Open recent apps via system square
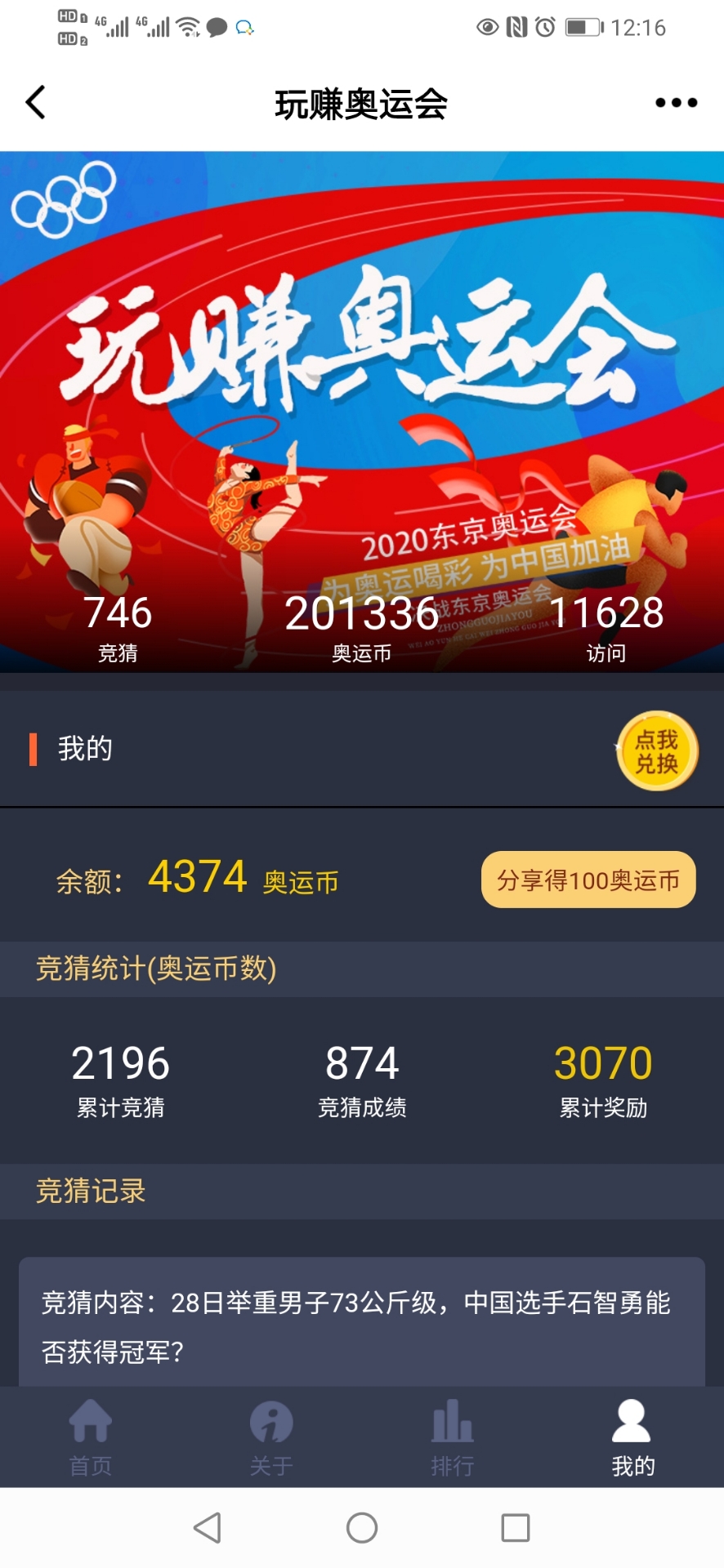Screen dimensions: 724x1568 [x=515, y=1528]
